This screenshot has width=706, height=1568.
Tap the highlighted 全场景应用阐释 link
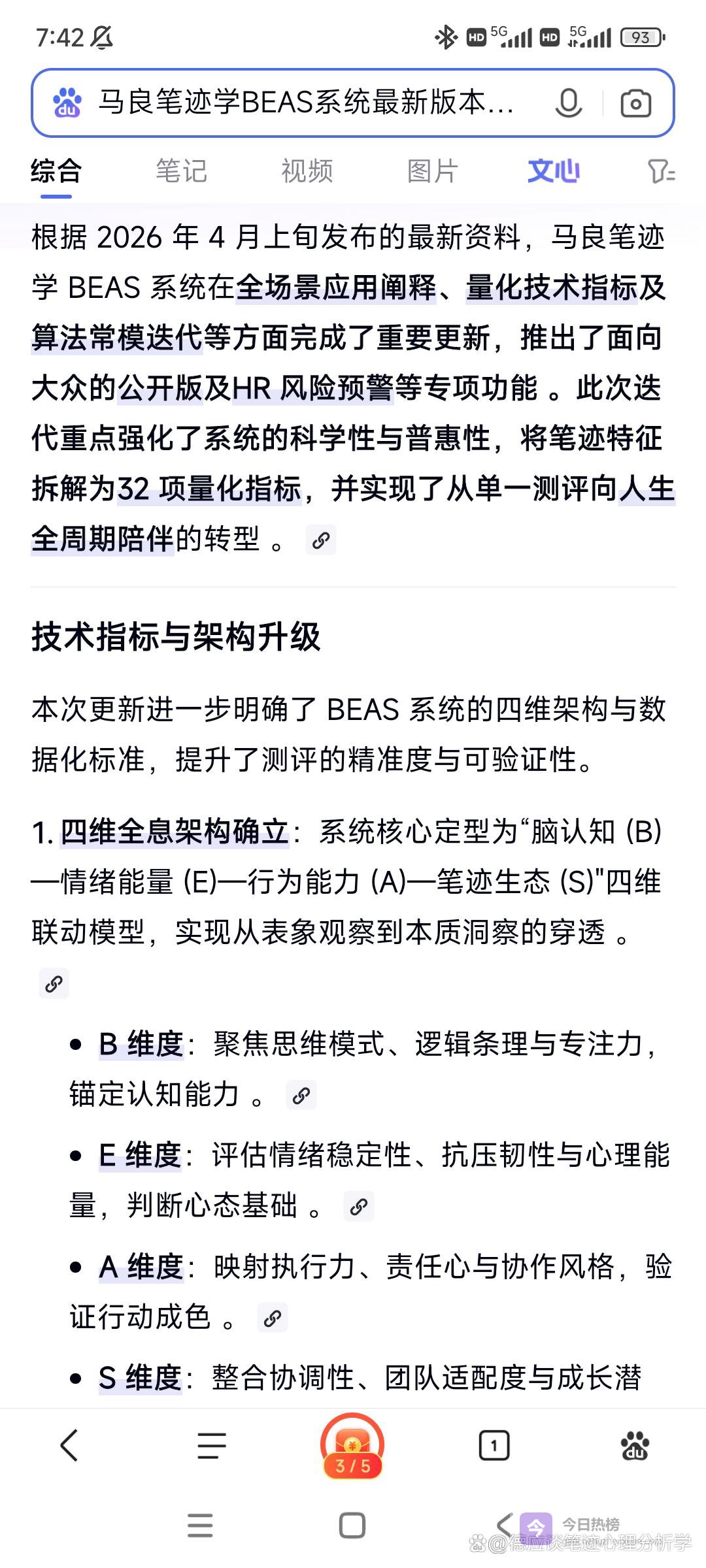point(335,287)
